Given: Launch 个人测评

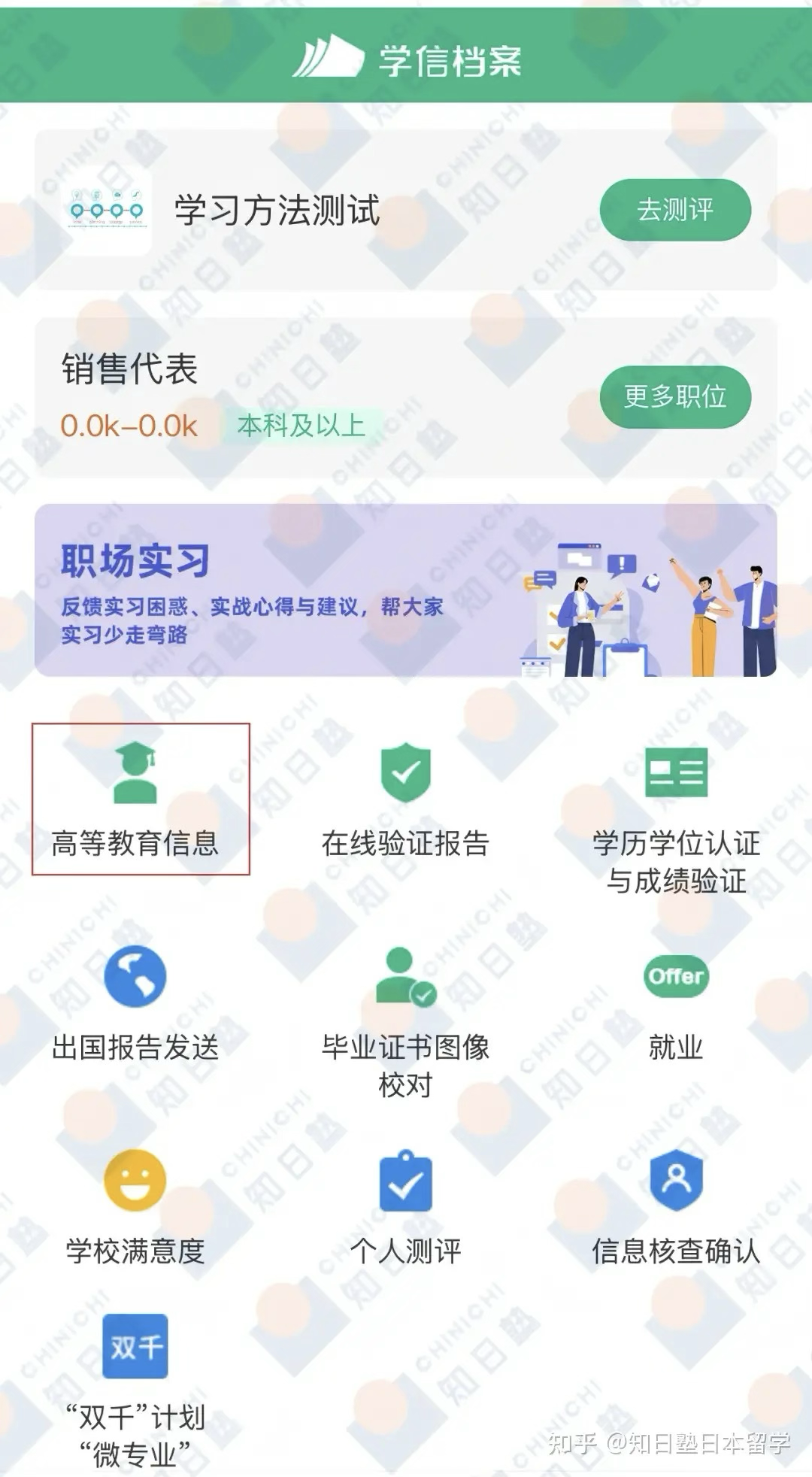Looking at the screenshot, I should (x=405, y=1205).
